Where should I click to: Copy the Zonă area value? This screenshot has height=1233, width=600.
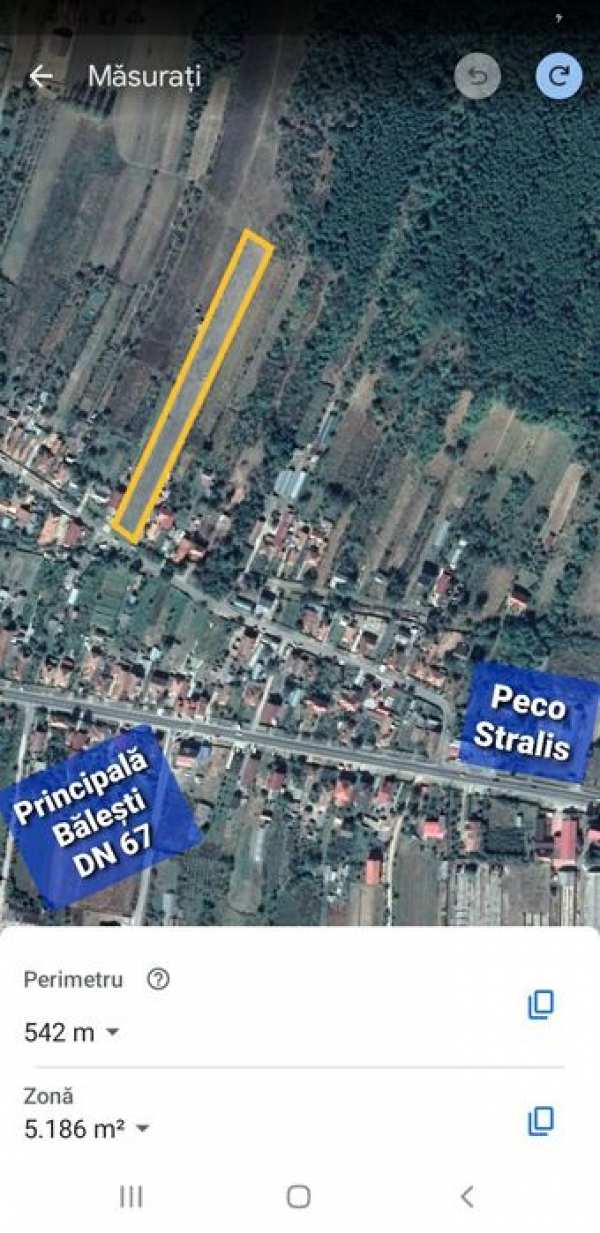pyautogui.click(x=541, y=1121)
